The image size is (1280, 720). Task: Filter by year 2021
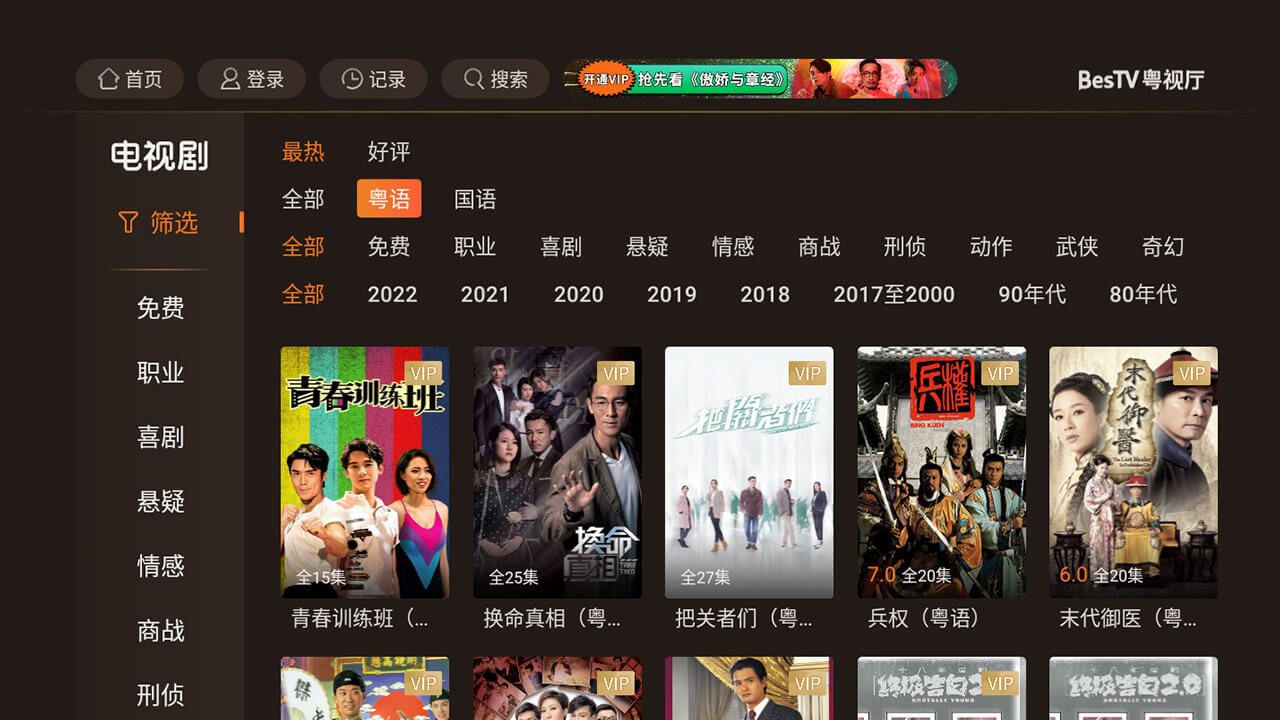485,295
